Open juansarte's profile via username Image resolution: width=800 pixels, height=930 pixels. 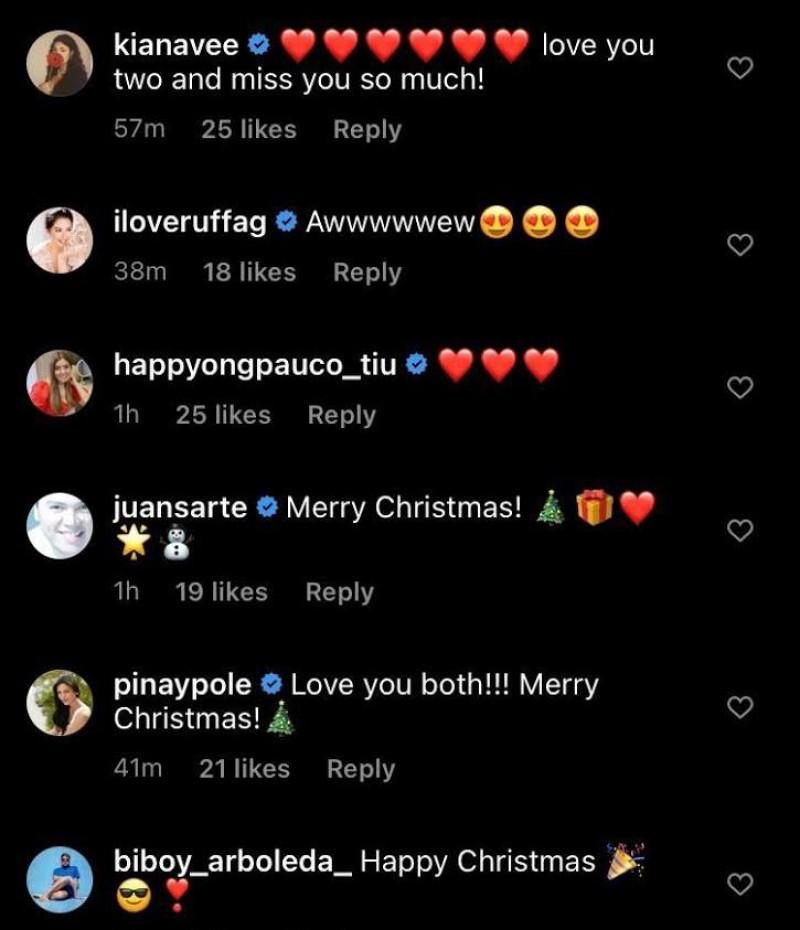(181, 508)
